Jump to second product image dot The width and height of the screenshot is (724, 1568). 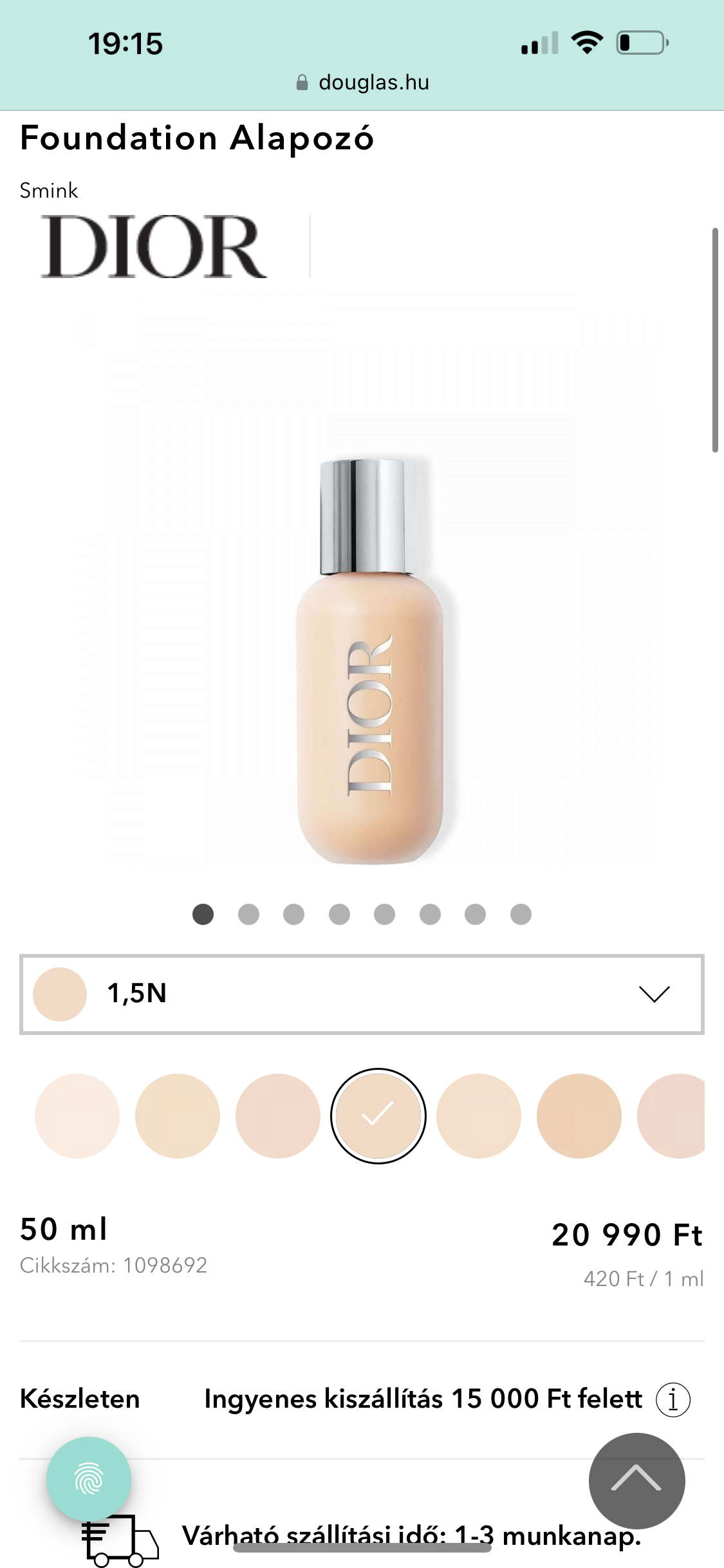[248, 914]
